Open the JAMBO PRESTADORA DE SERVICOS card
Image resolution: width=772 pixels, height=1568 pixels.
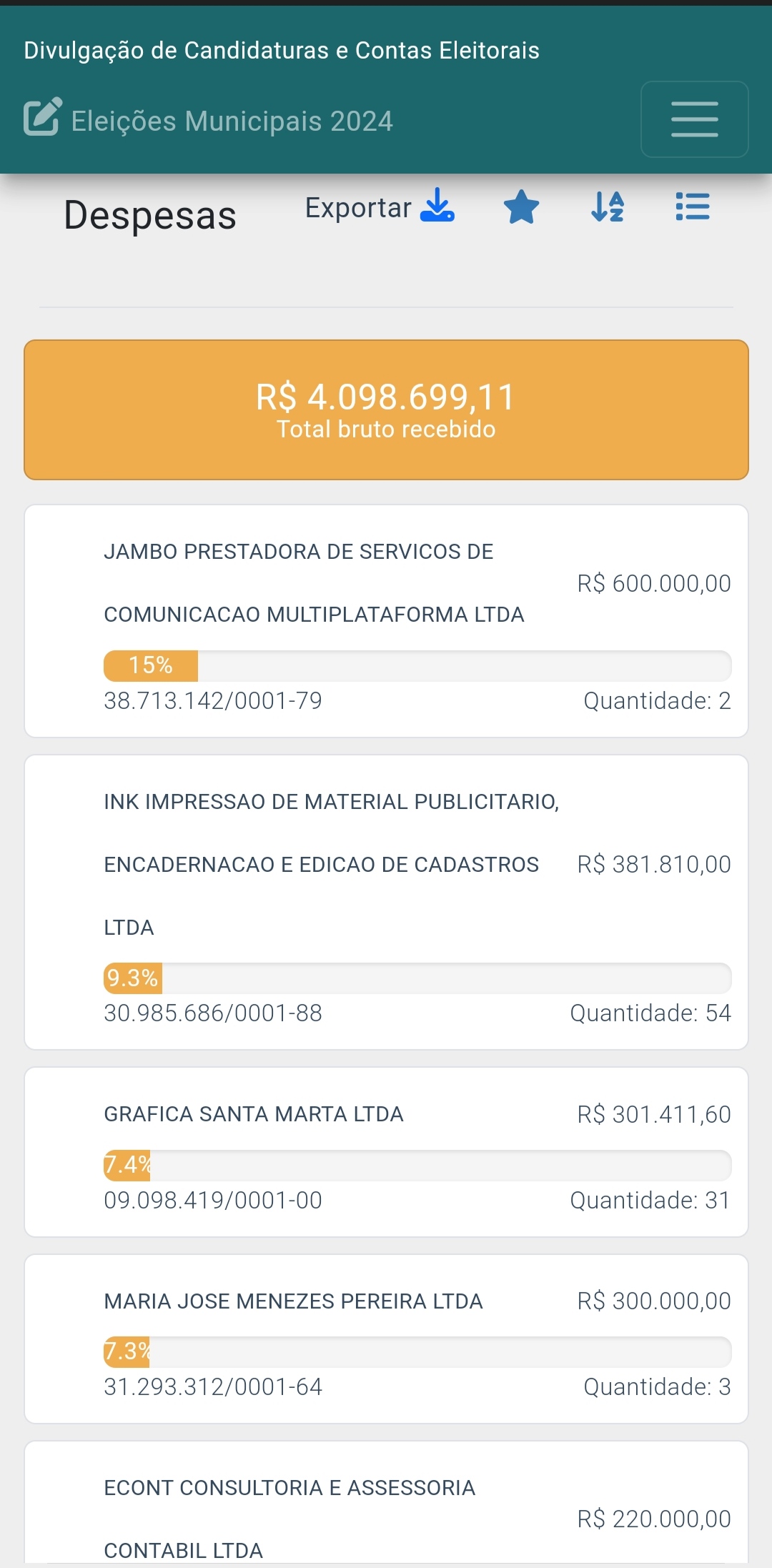pos(386,621)
